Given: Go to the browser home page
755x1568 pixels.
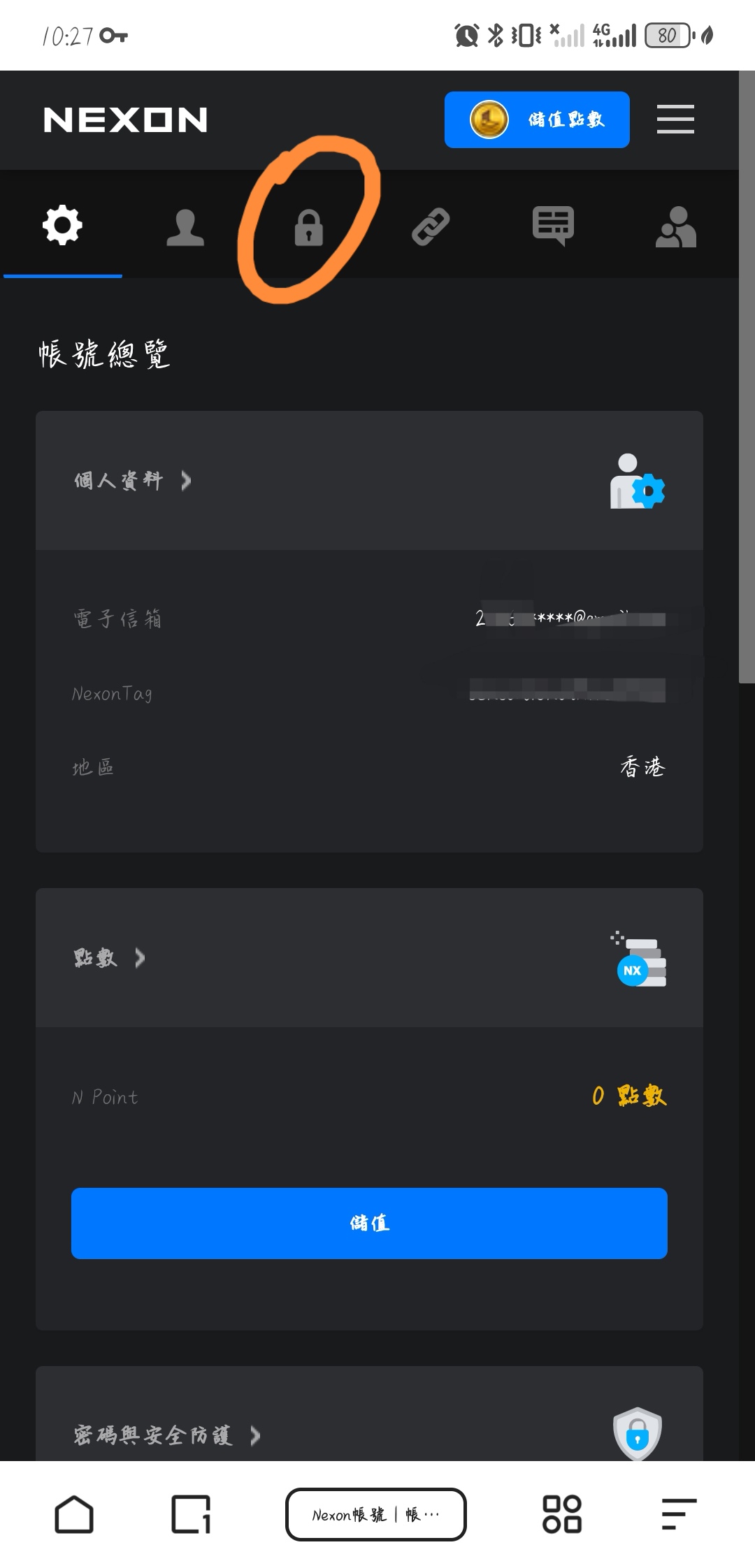Looking at the screenshot, I should pyautogui.click(x=74, y=1515).
